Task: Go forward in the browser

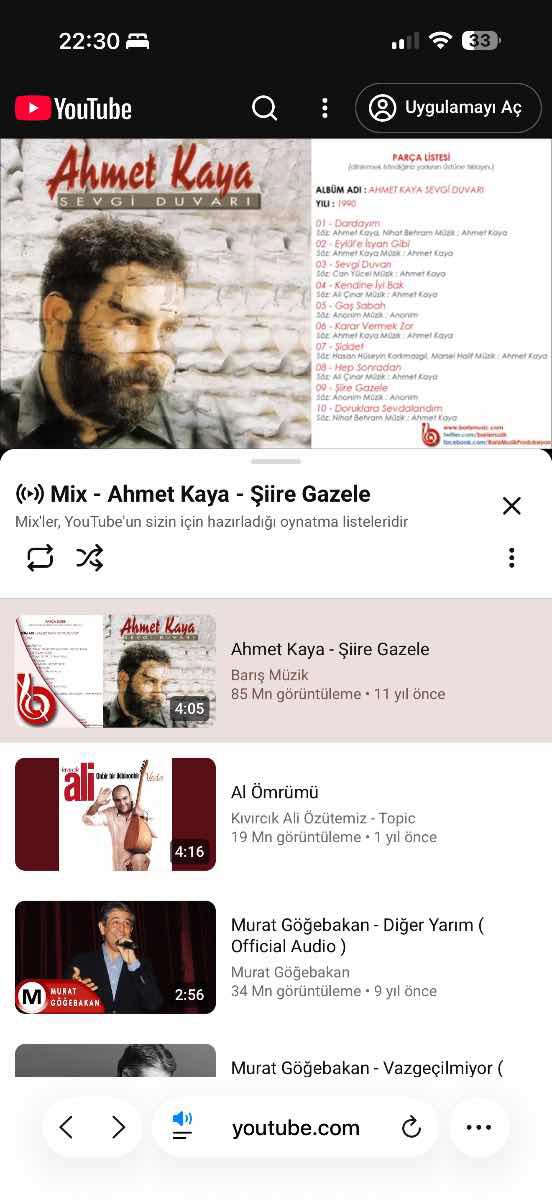Action: click(118, 1128)
